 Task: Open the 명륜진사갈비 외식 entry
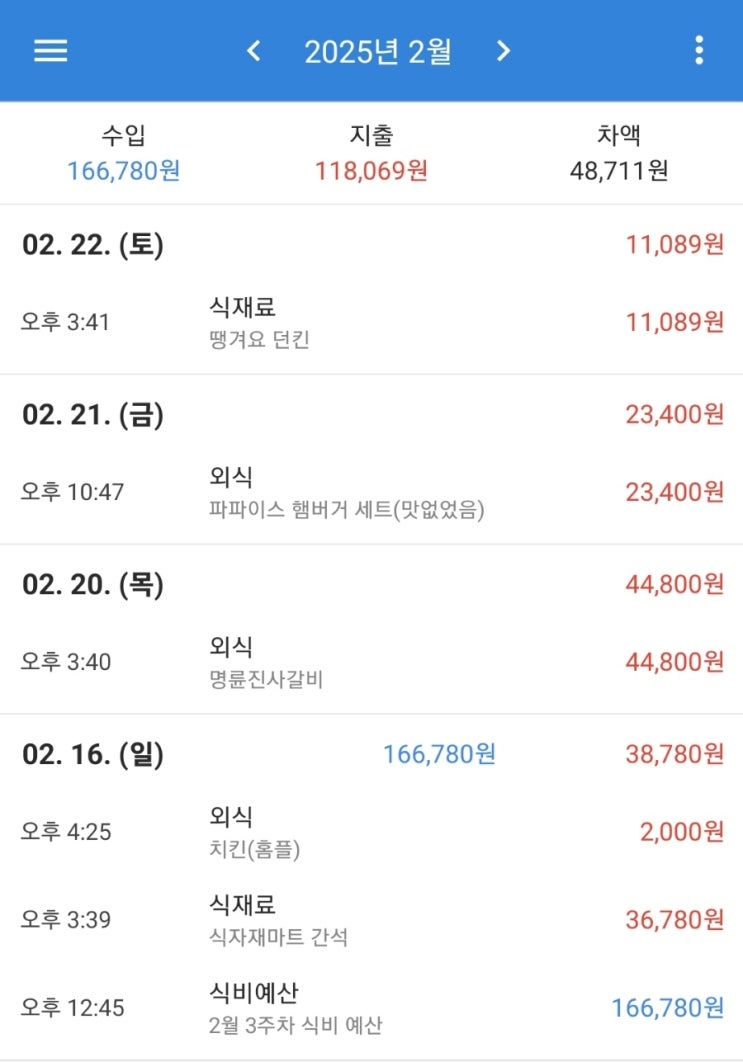(371, 662)
